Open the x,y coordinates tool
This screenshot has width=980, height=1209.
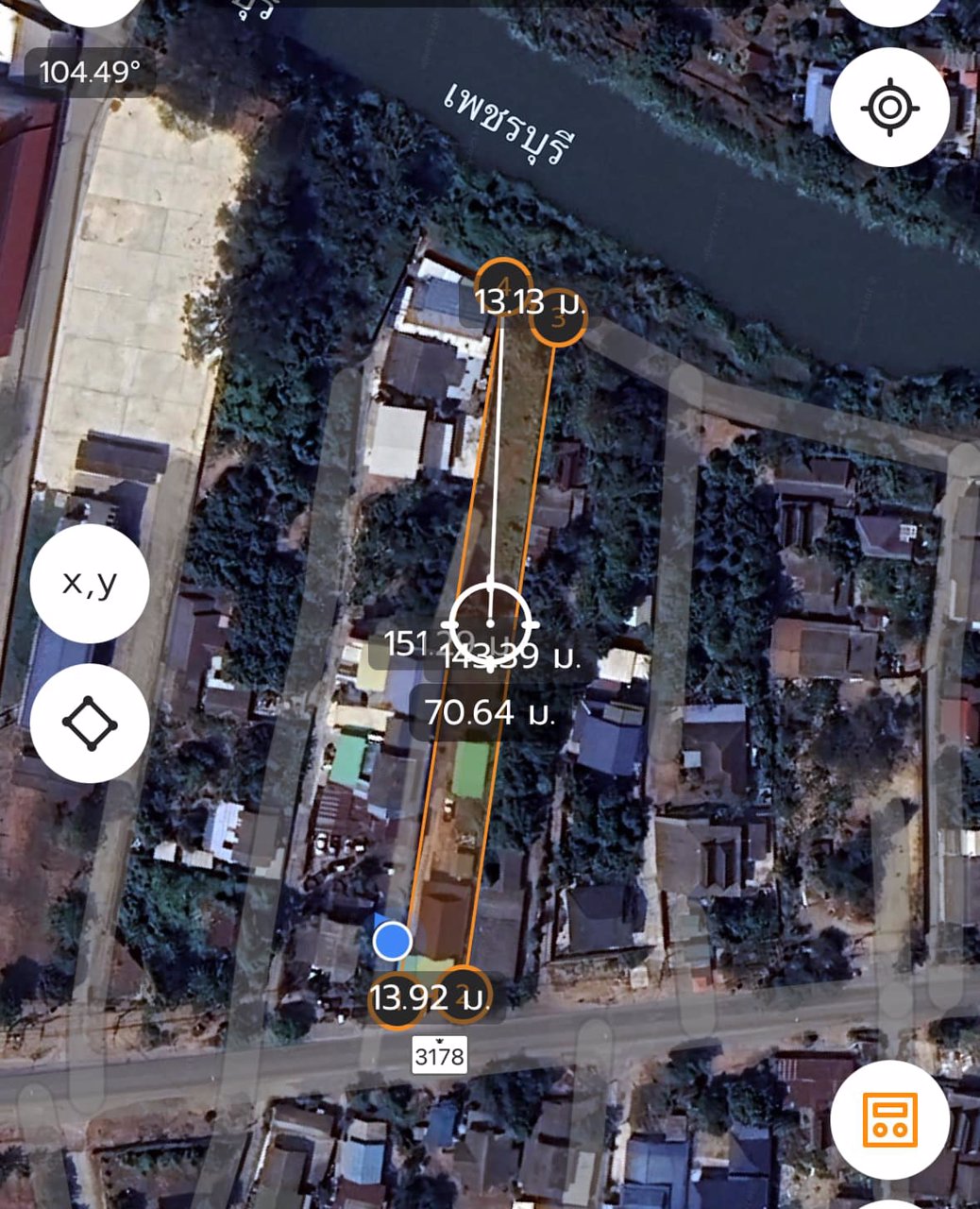tap(90, 584)
